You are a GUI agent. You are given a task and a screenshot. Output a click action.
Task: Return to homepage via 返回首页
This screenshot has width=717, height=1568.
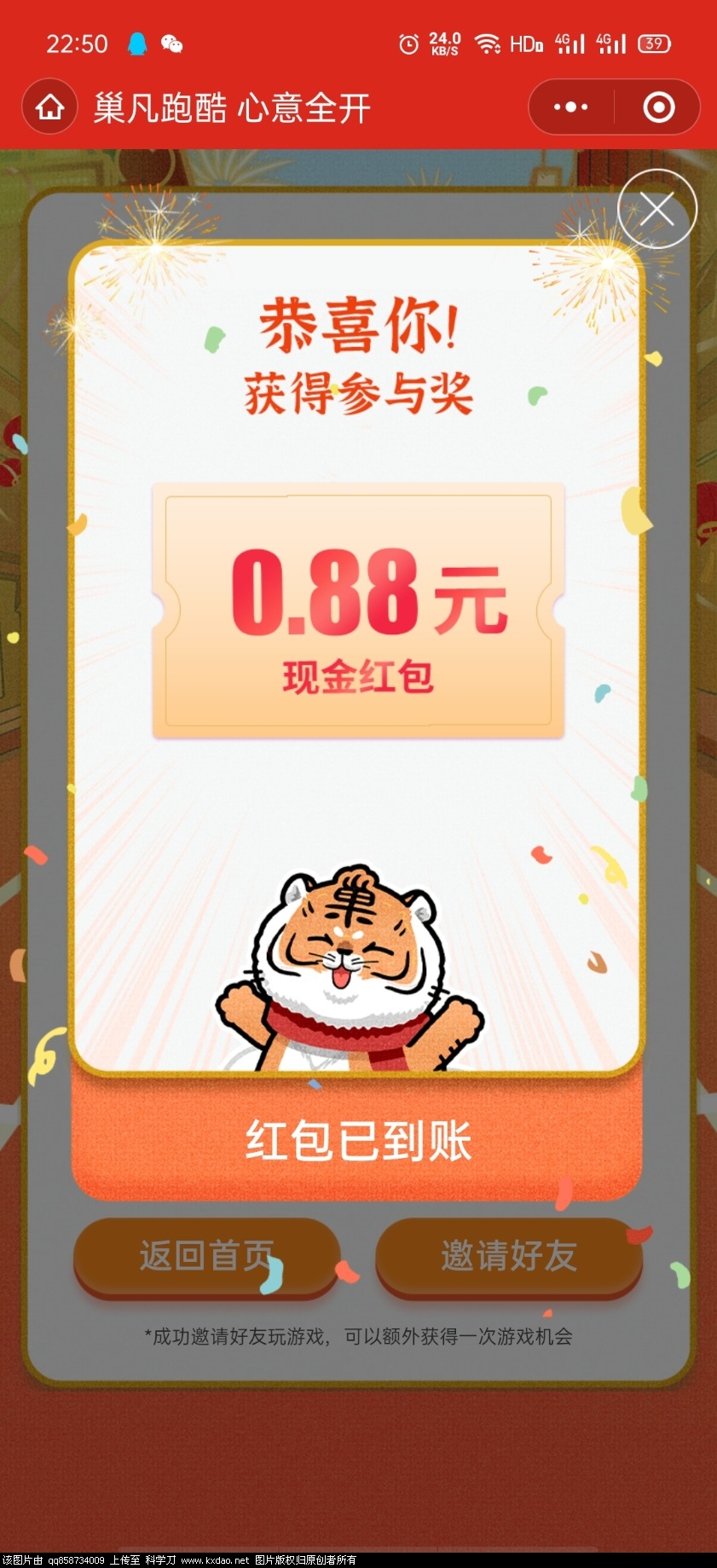click(x=206, y=1257)
